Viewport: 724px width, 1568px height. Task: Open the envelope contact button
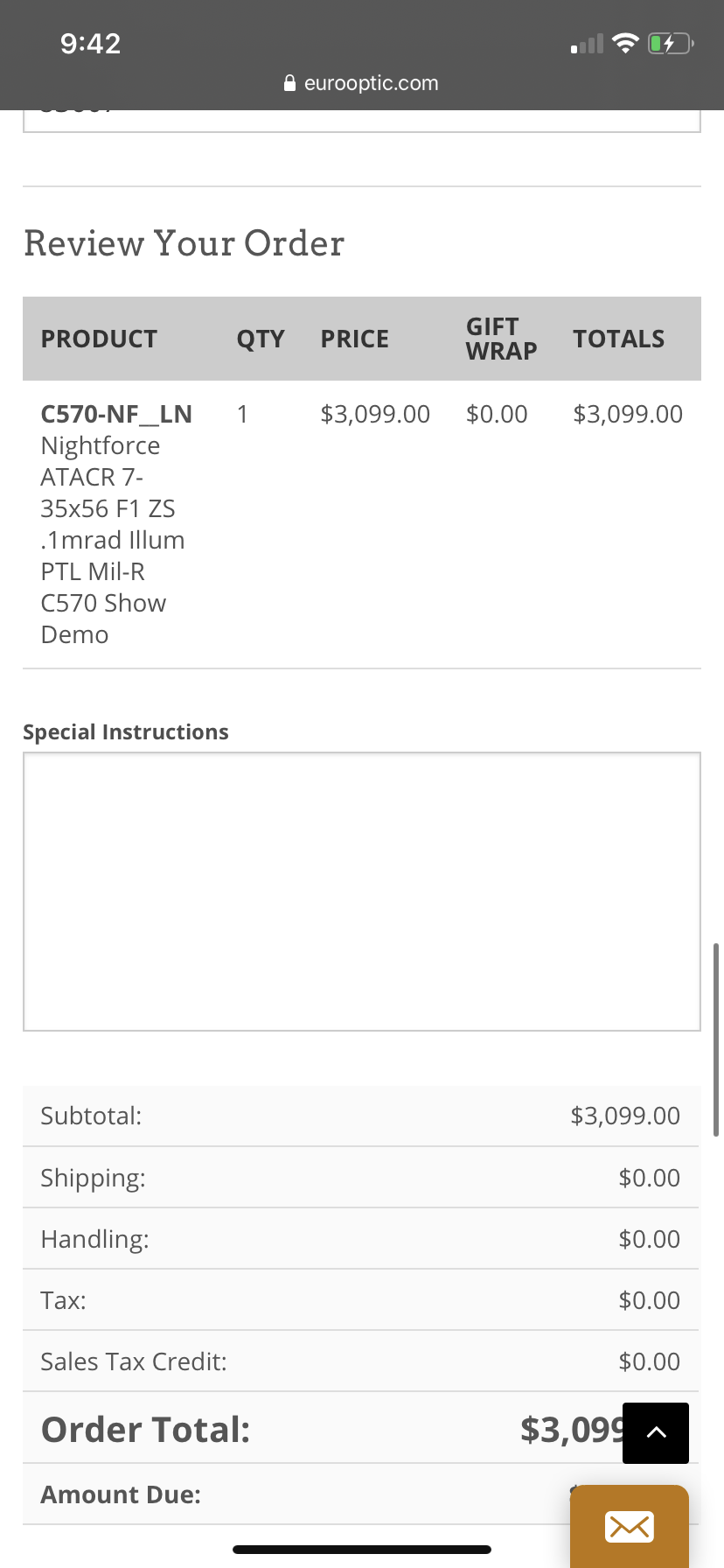629,1526
